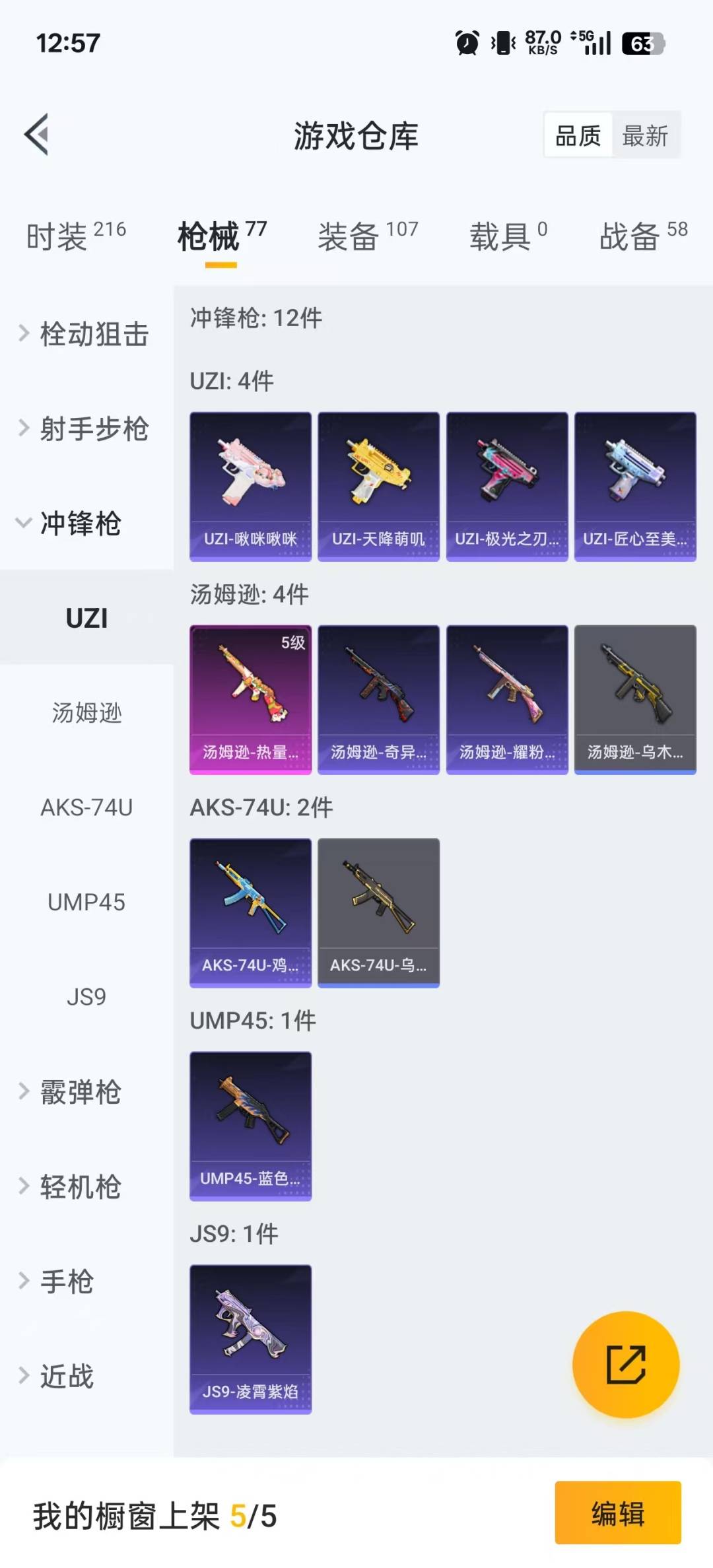713x1568 pixels.
Task: View the JS9-凌霄紫焰 skin
Action: [250, 1339]
